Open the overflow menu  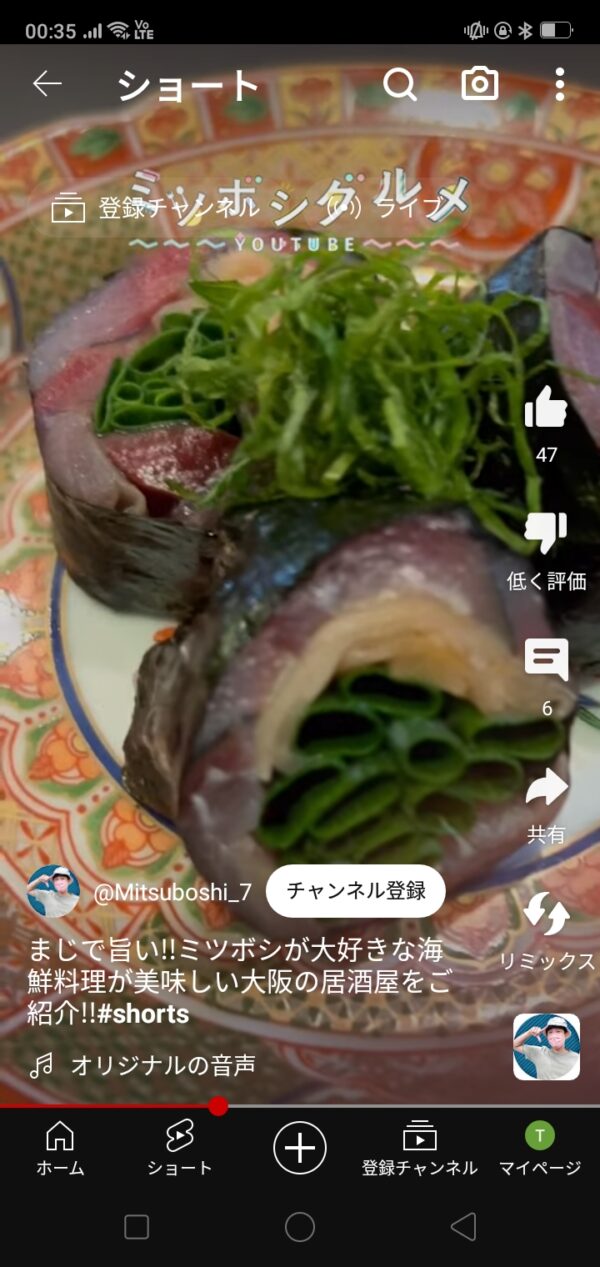(559, 85)
